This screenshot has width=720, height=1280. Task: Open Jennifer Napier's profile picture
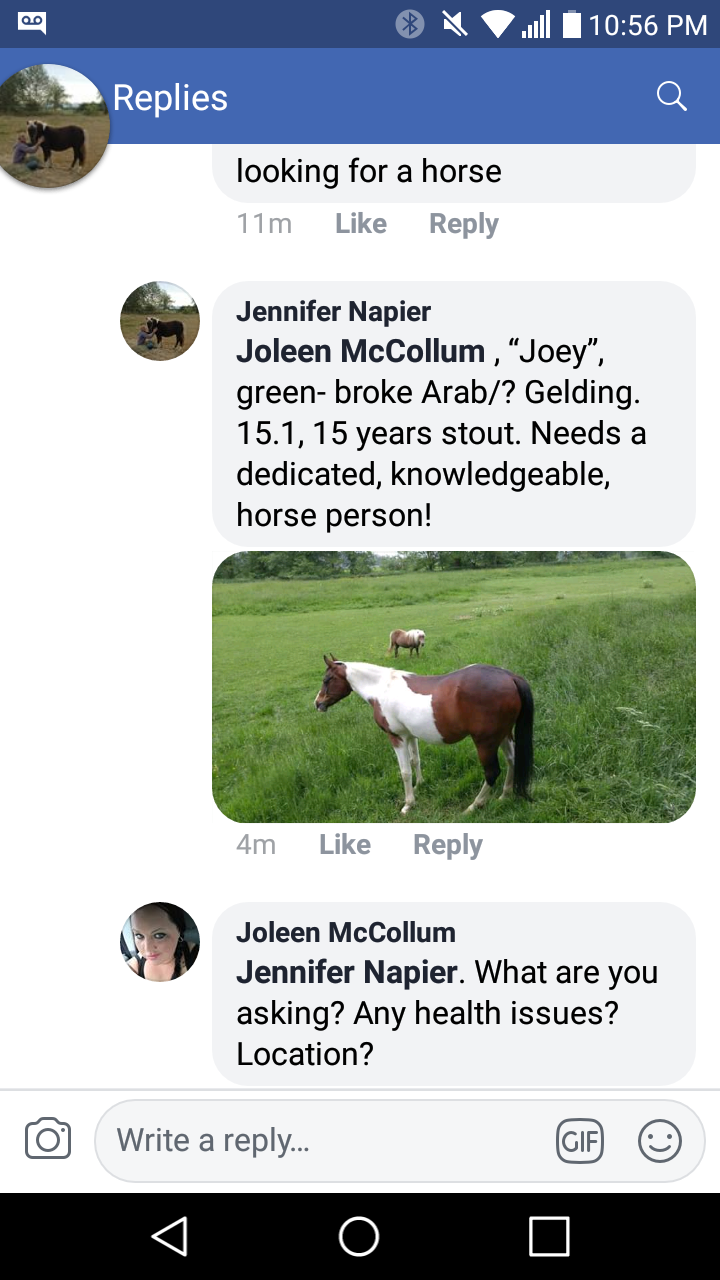[160, 321]
